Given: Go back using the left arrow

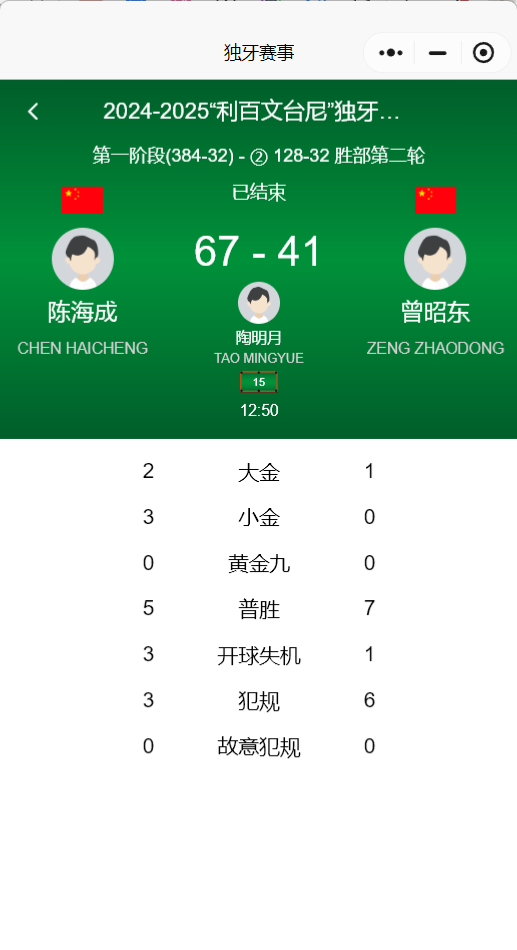Looking at the screenshot, I should (33, 111).
